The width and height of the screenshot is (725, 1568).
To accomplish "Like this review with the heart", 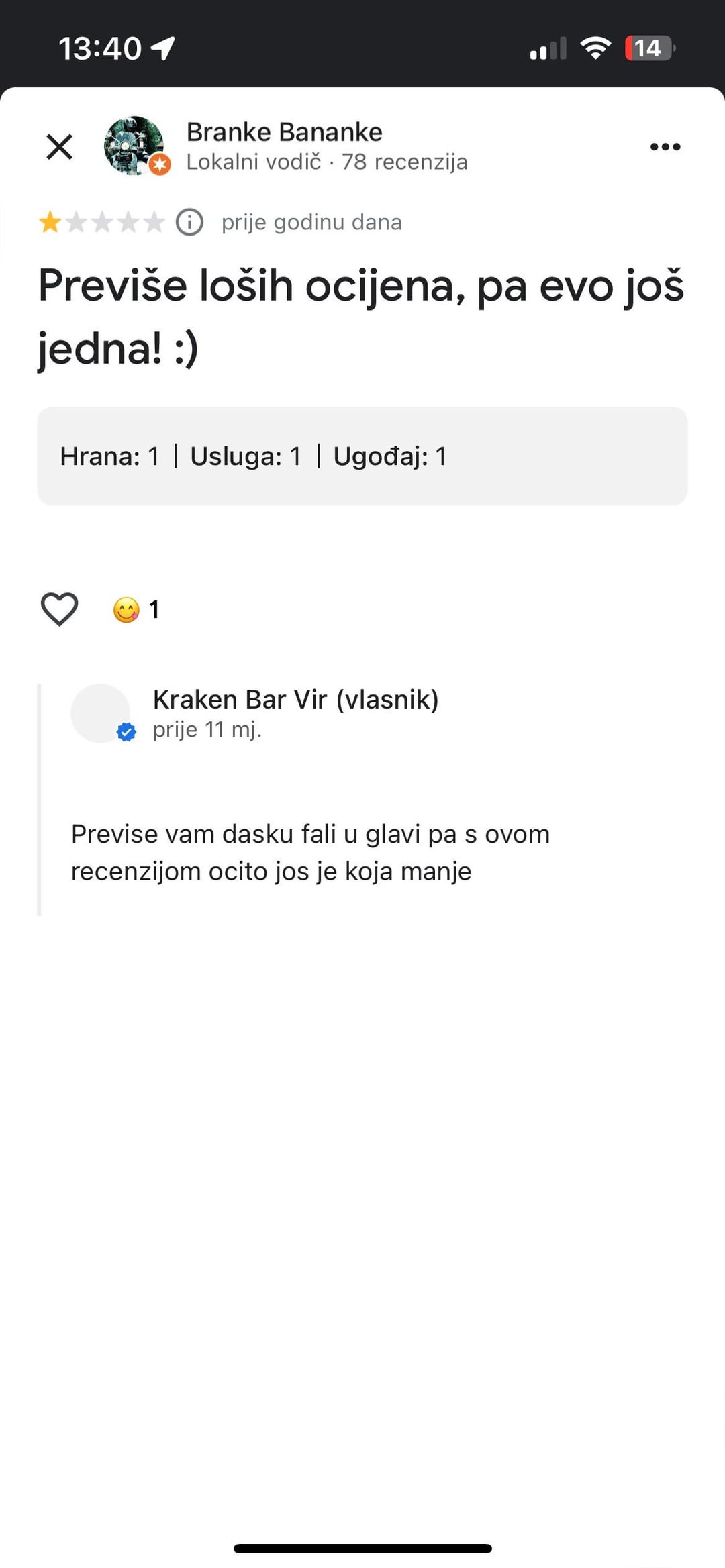I will click(x=60, y=609).
